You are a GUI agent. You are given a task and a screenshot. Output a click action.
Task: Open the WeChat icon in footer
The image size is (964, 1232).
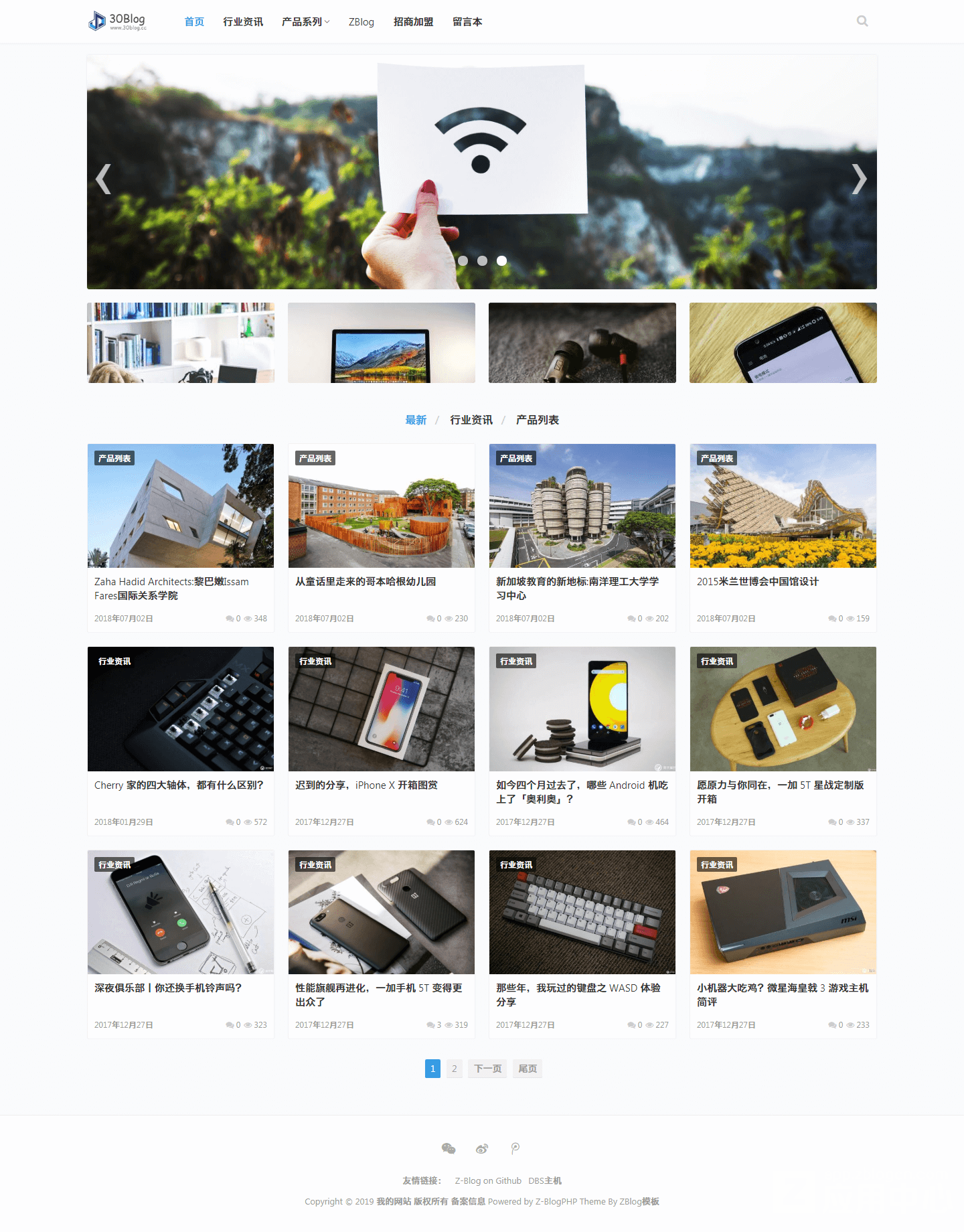point(449,1149)
